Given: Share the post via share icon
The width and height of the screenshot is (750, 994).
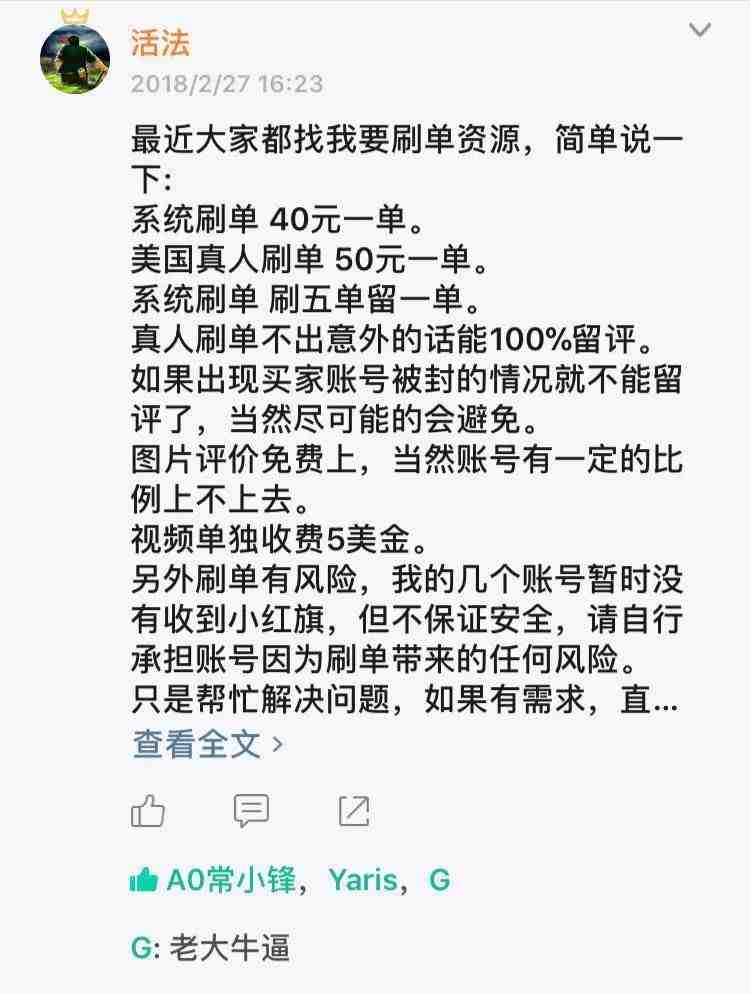Looking at the screenshot, I should (x=354, y=810).
